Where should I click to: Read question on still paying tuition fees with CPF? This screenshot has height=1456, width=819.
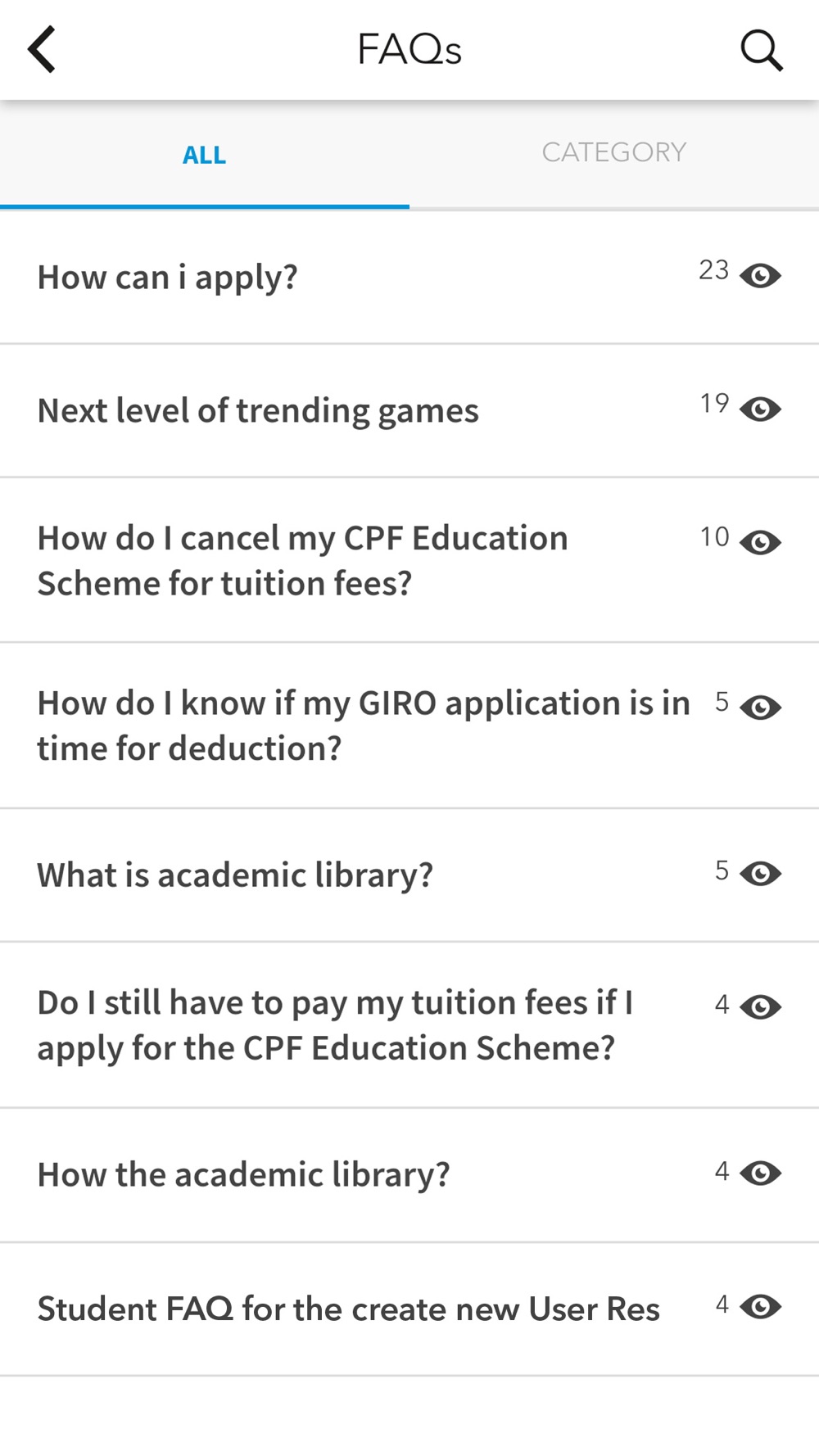(x=409, y=1025)
